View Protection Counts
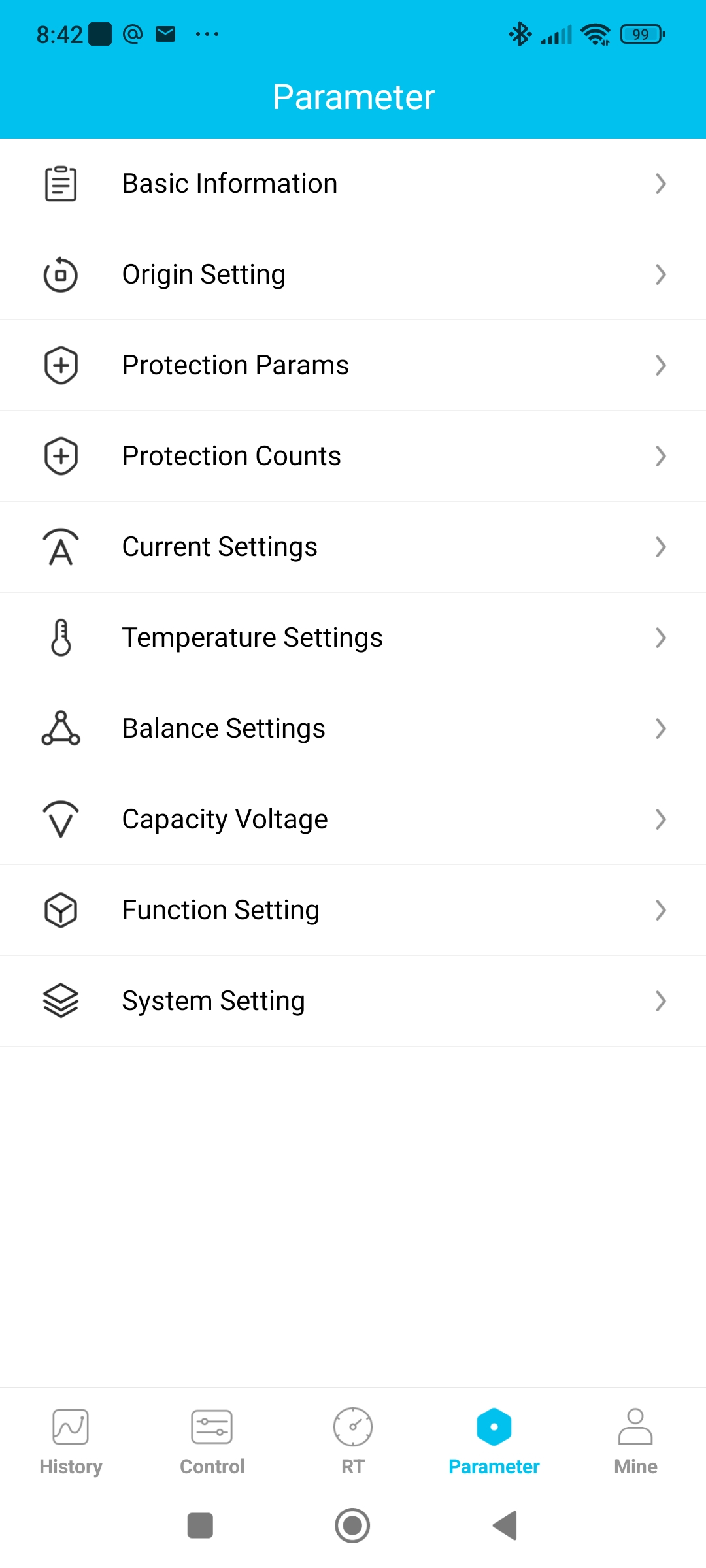 353,456
